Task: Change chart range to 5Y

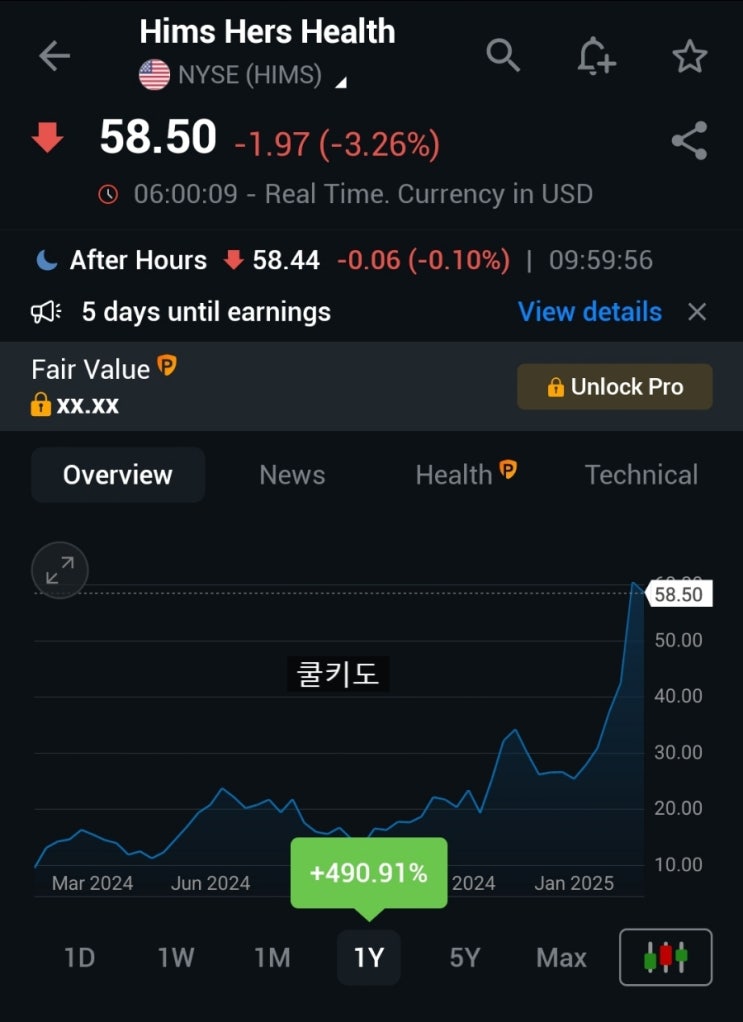Action: pyautogui.click(x=465, y=958)
